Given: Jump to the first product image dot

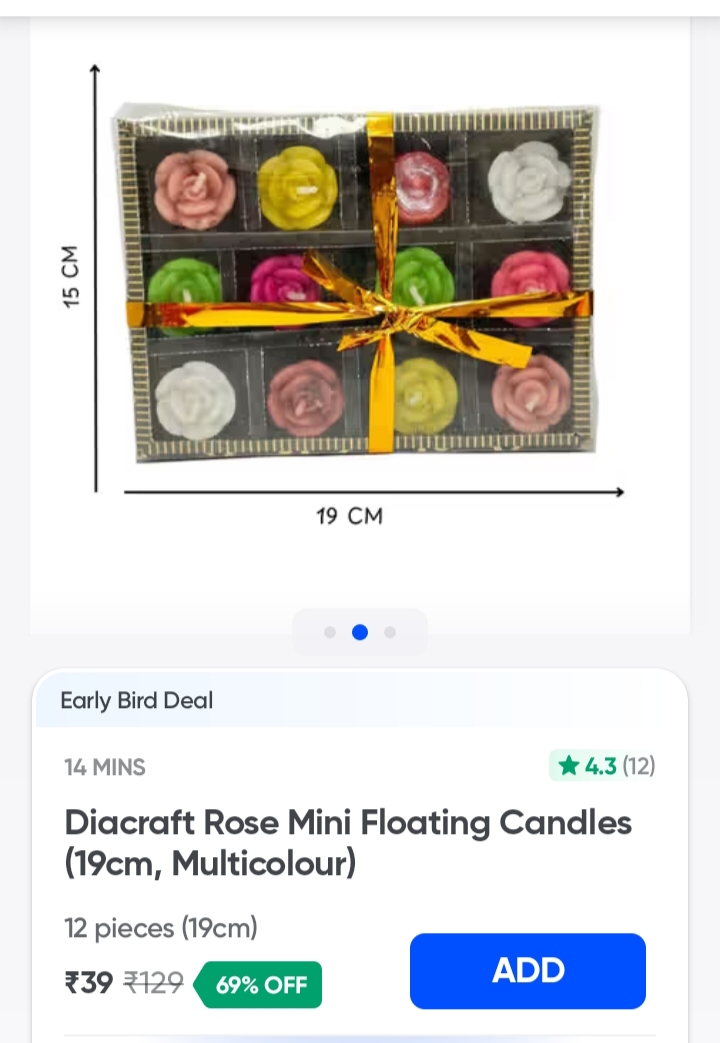Looking at the screenshot, I should click(330, 632).
